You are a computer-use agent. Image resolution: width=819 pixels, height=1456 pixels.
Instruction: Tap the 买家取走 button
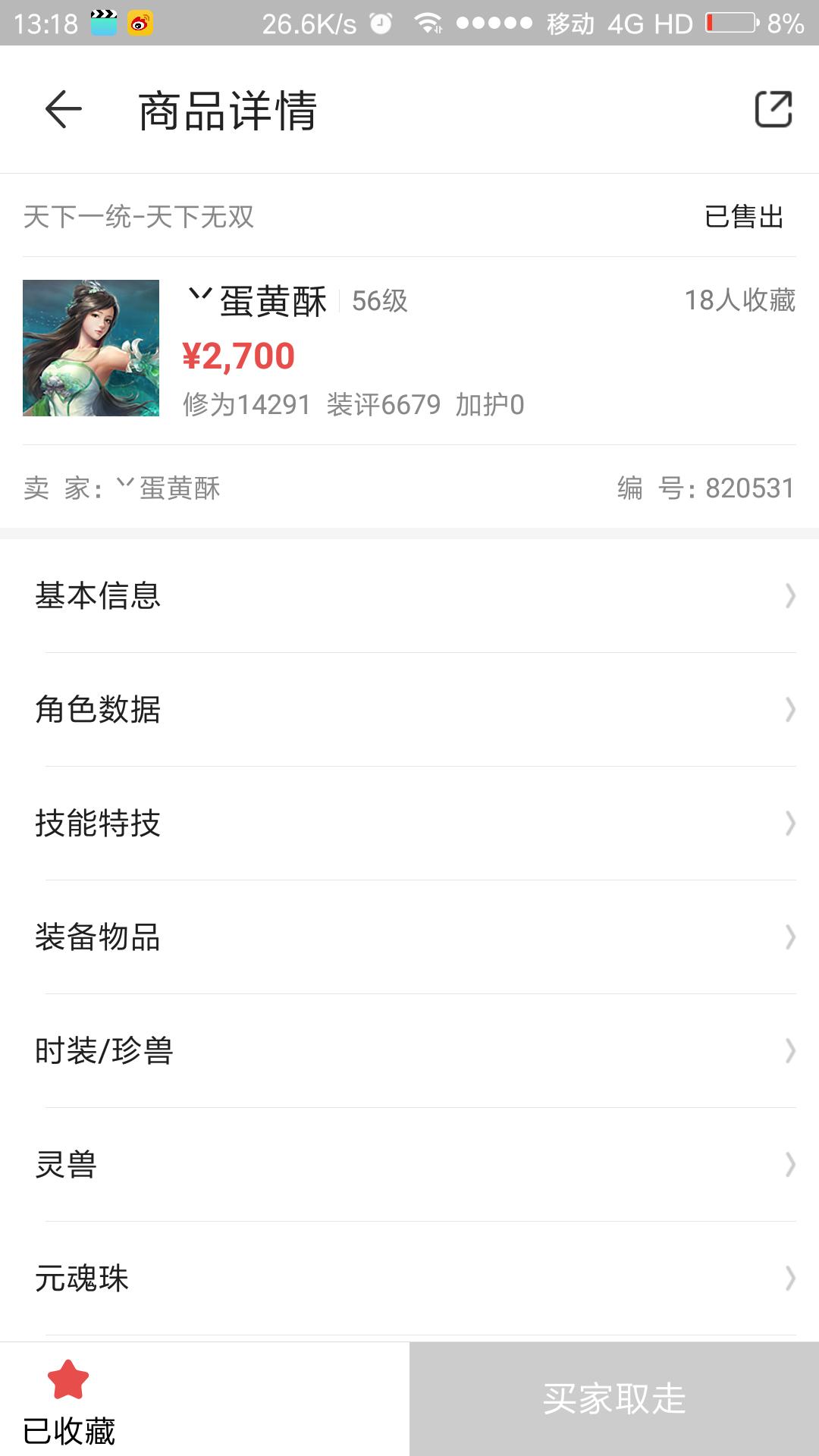(x=614, y=1399)
